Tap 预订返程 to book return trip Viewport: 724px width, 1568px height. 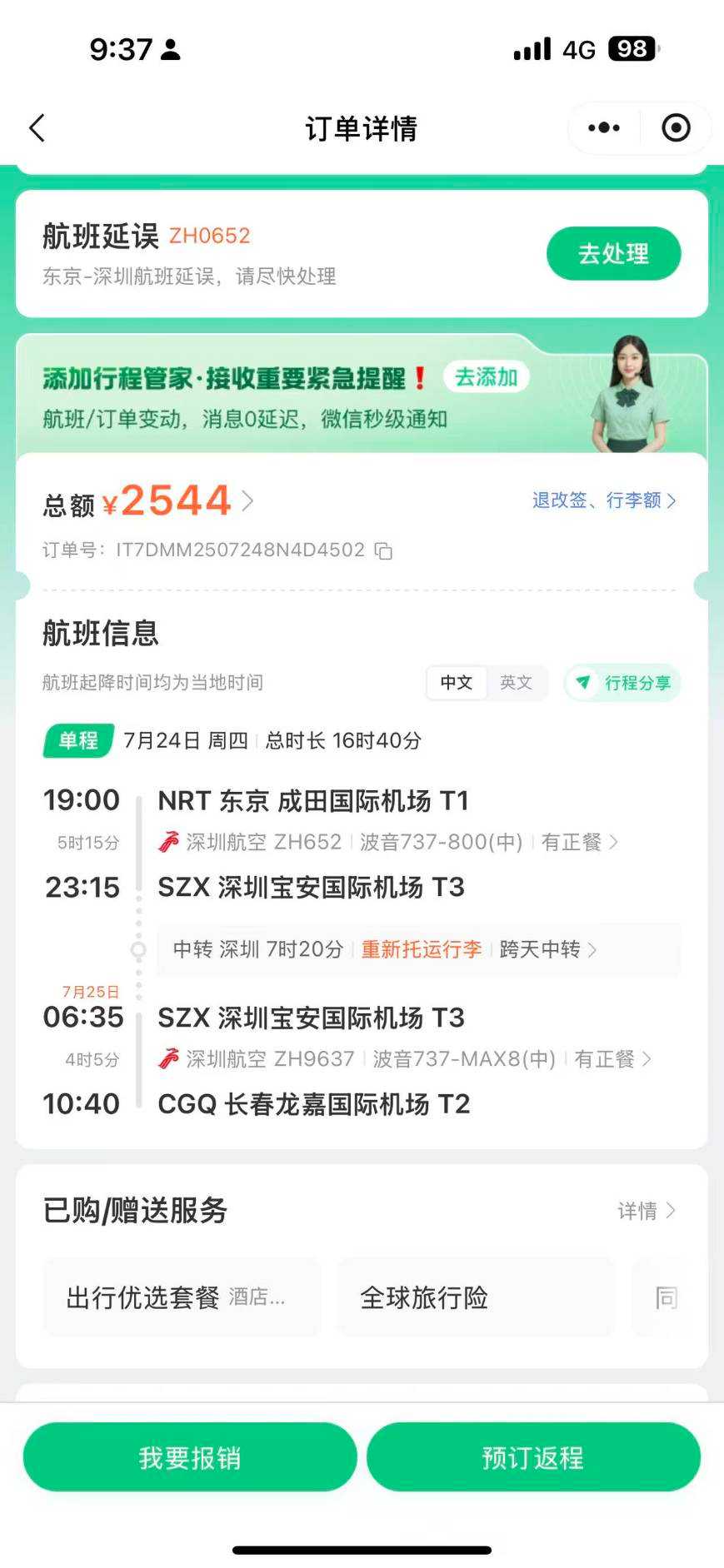tap(533, 1457)
